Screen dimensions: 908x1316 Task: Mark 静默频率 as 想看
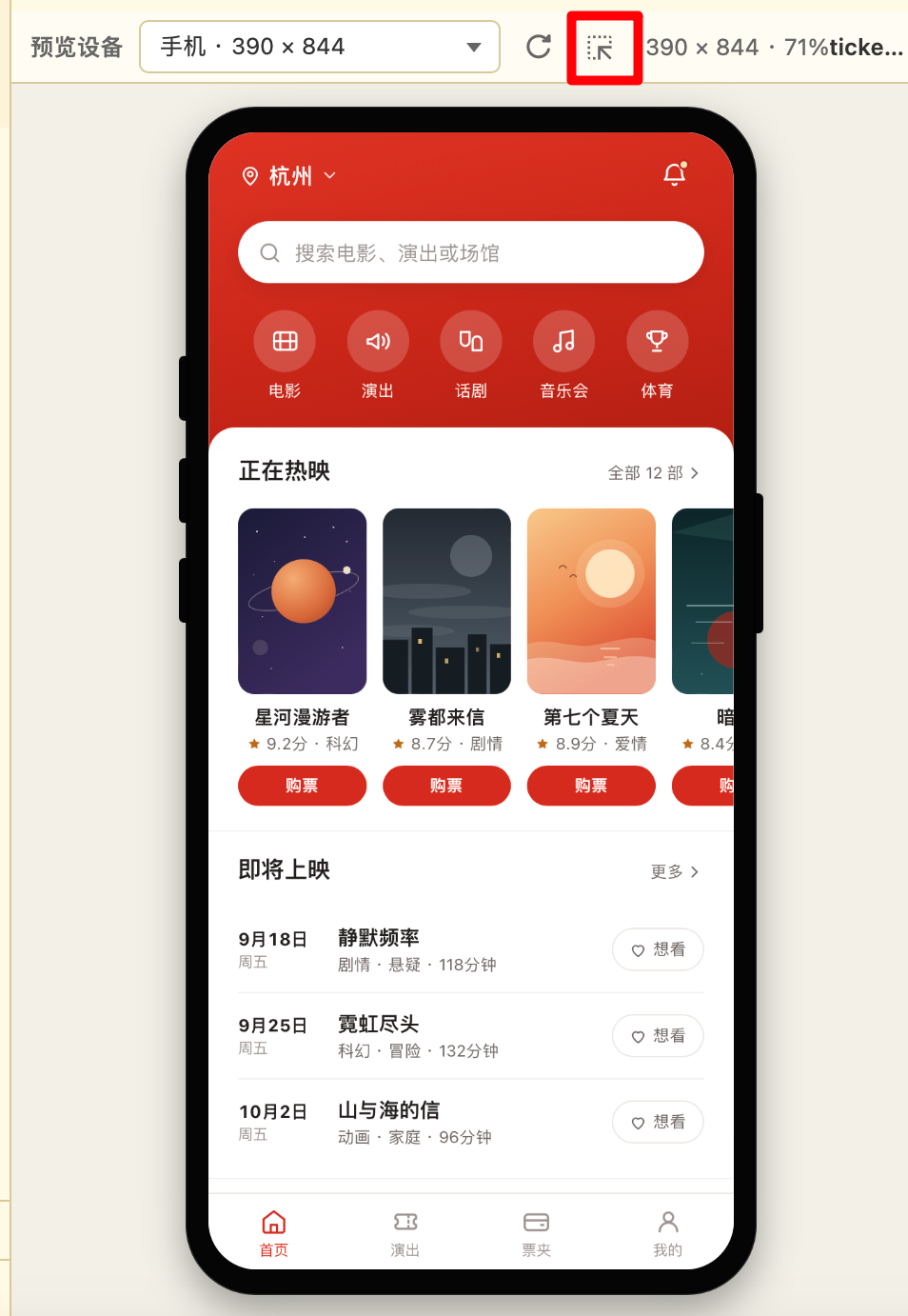[x=658, y=949]
